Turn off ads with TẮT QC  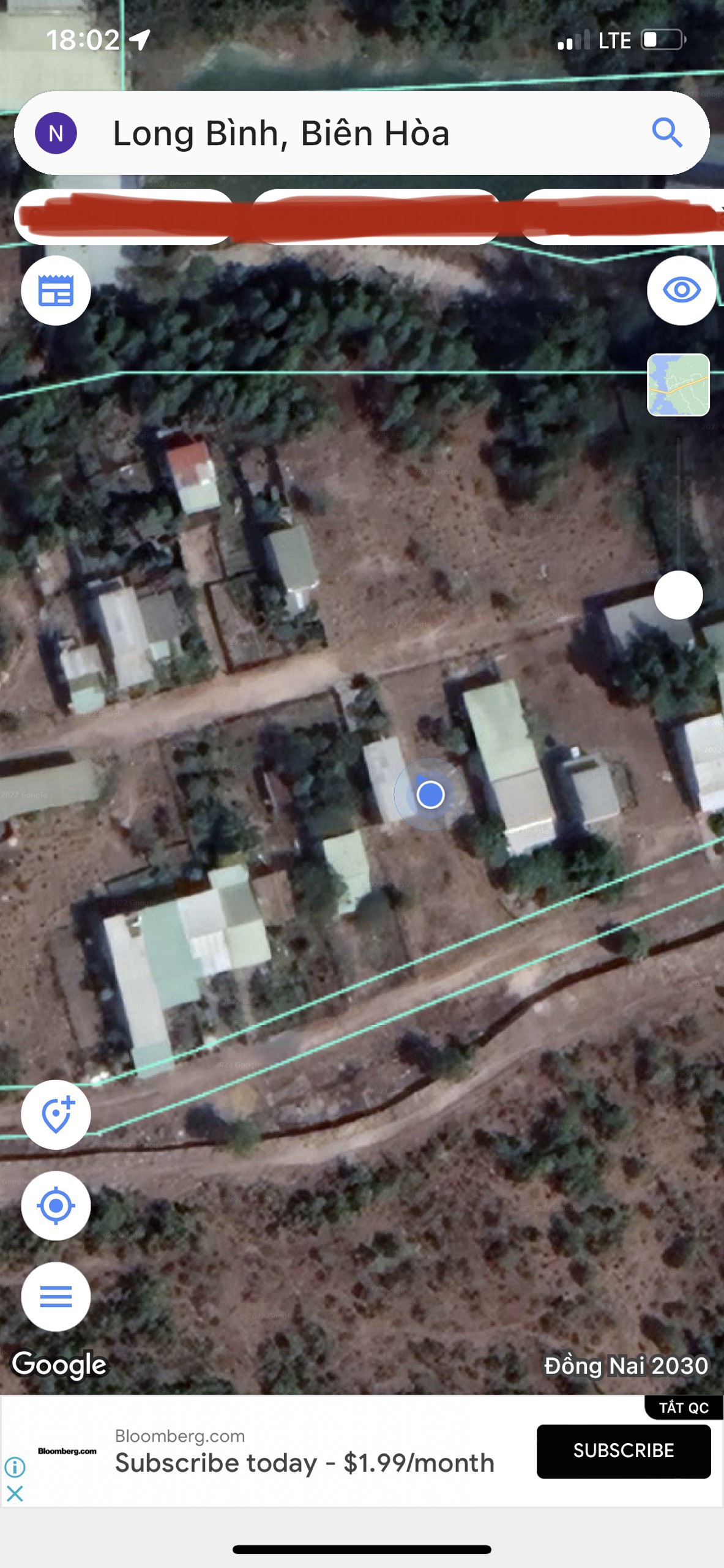[x=684, y=1408]
